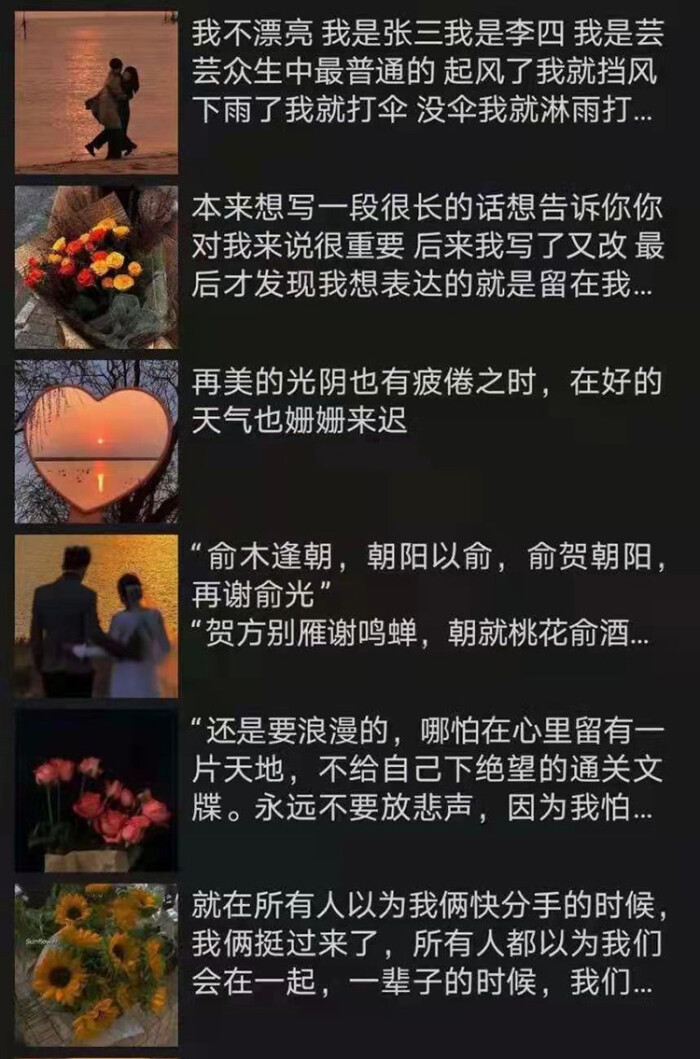Open the post starting with 本来想写一段很长的话
Screen dimensions: 700x1059
click(424, 249)
